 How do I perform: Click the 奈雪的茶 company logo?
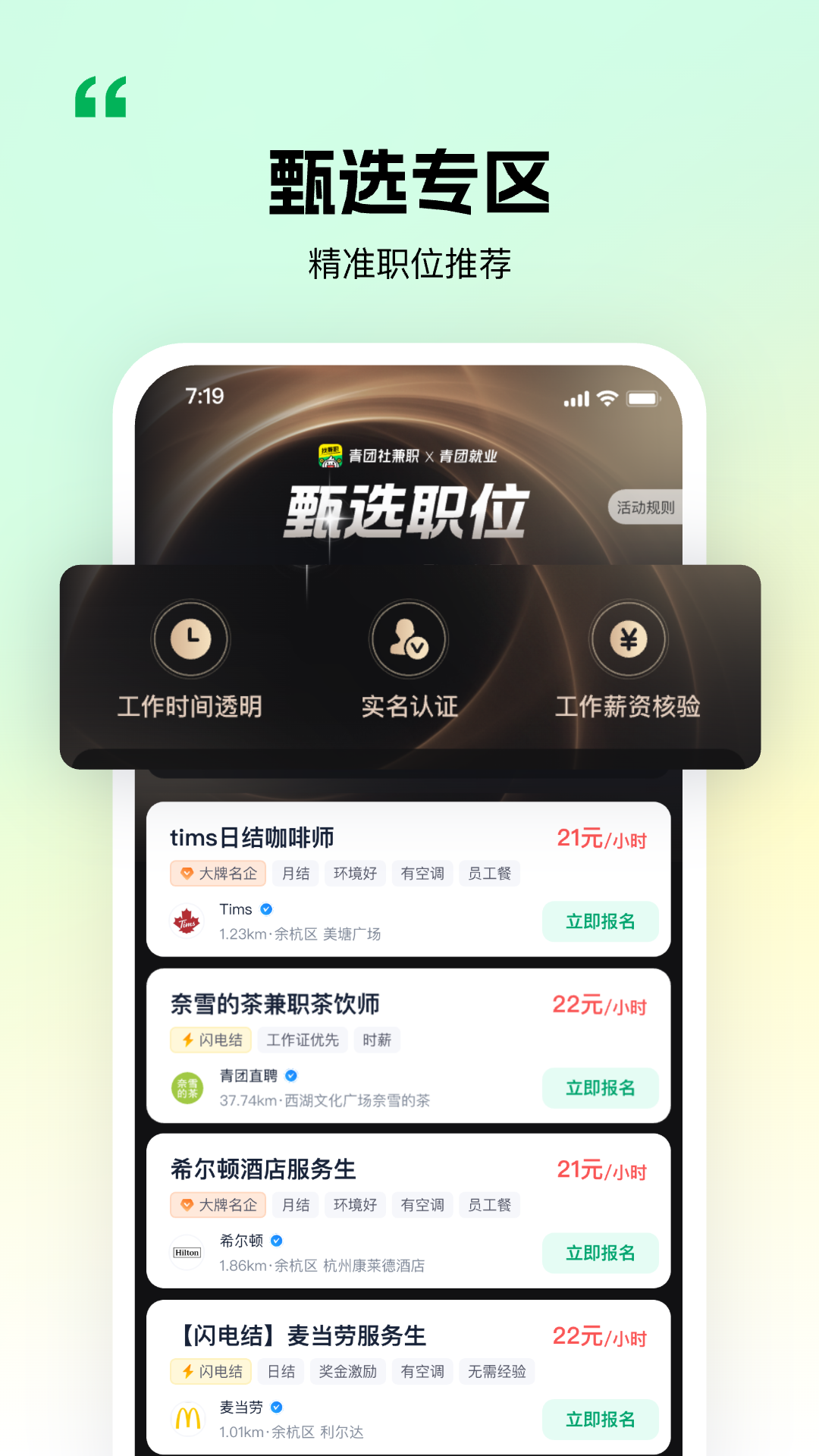click(188, 1087)
